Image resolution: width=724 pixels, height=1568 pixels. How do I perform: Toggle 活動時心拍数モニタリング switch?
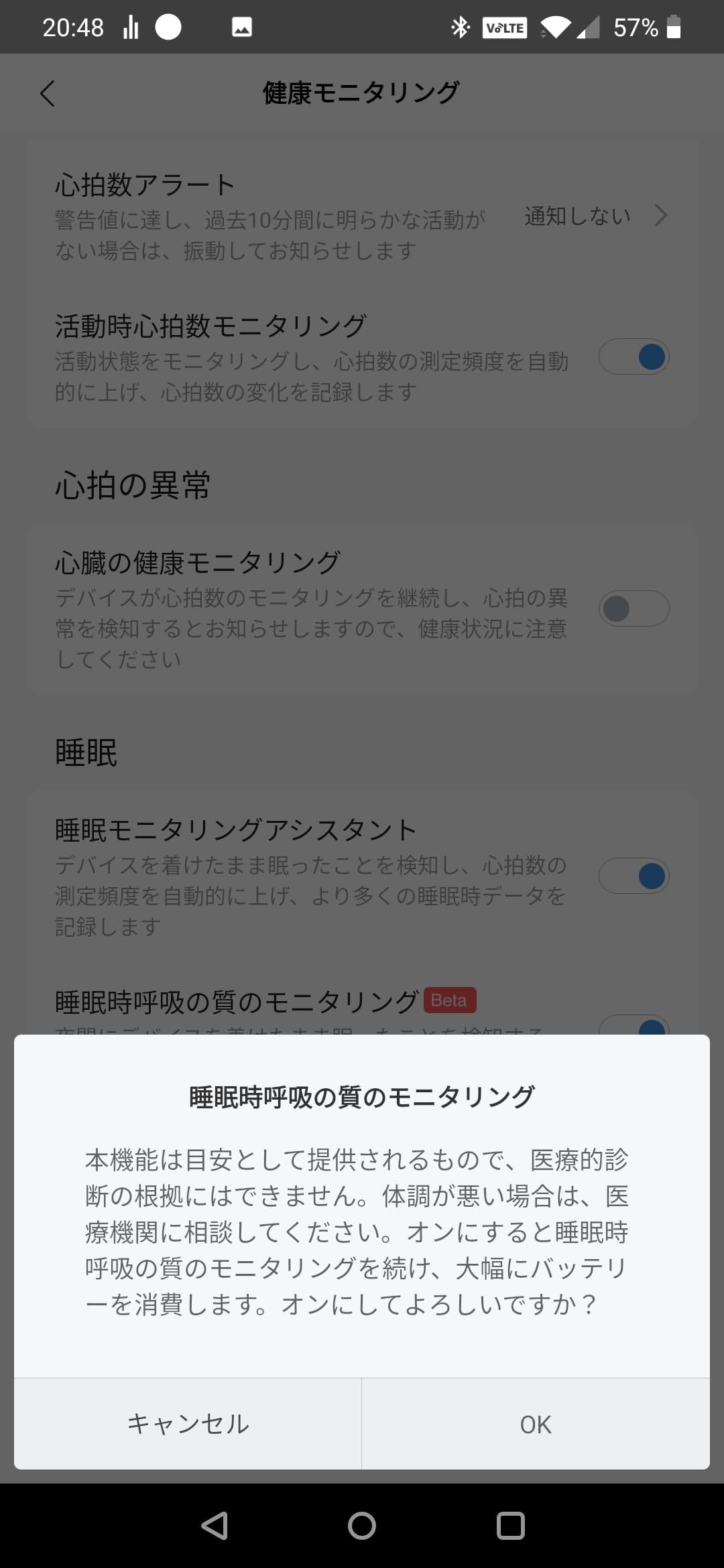(633, 356)
